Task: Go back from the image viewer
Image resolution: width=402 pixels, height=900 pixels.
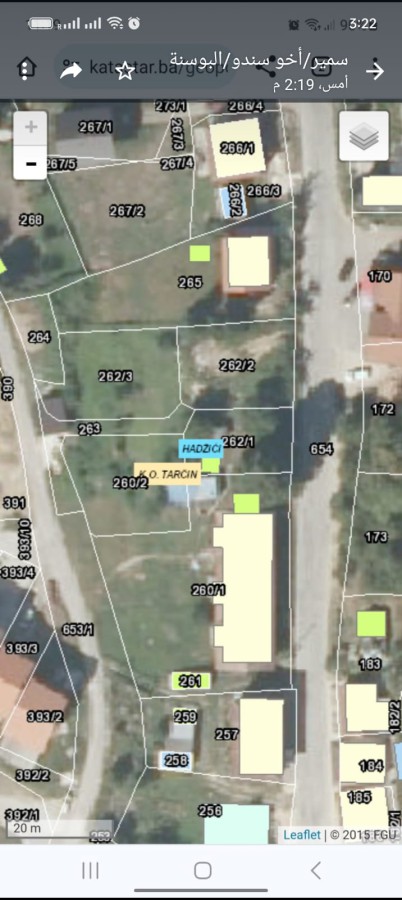Action: coord(375,71)
